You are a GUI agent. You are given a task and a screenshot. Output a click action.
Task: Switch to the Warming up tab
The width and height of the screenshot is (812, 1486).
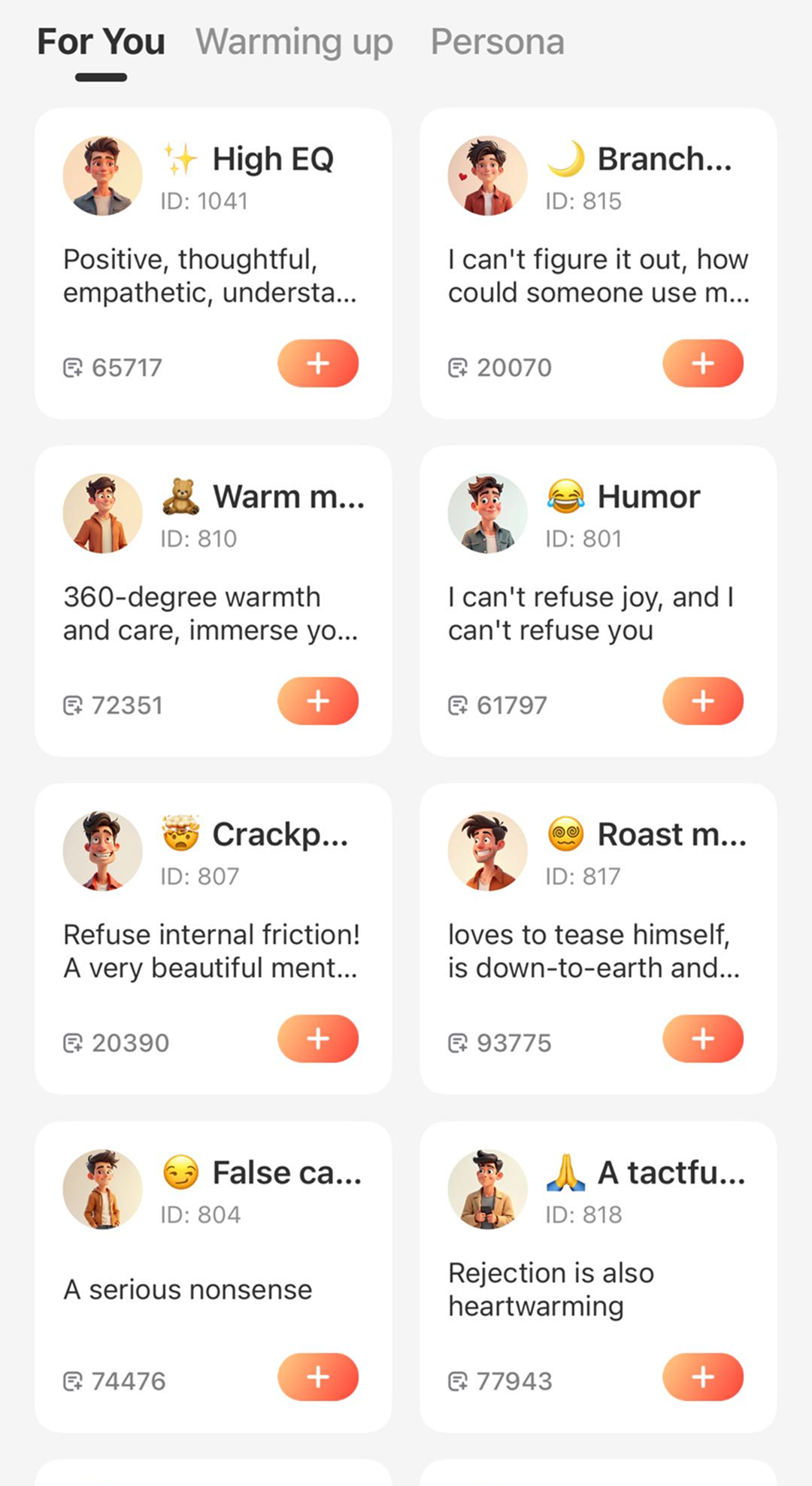(x=294, y=42)
